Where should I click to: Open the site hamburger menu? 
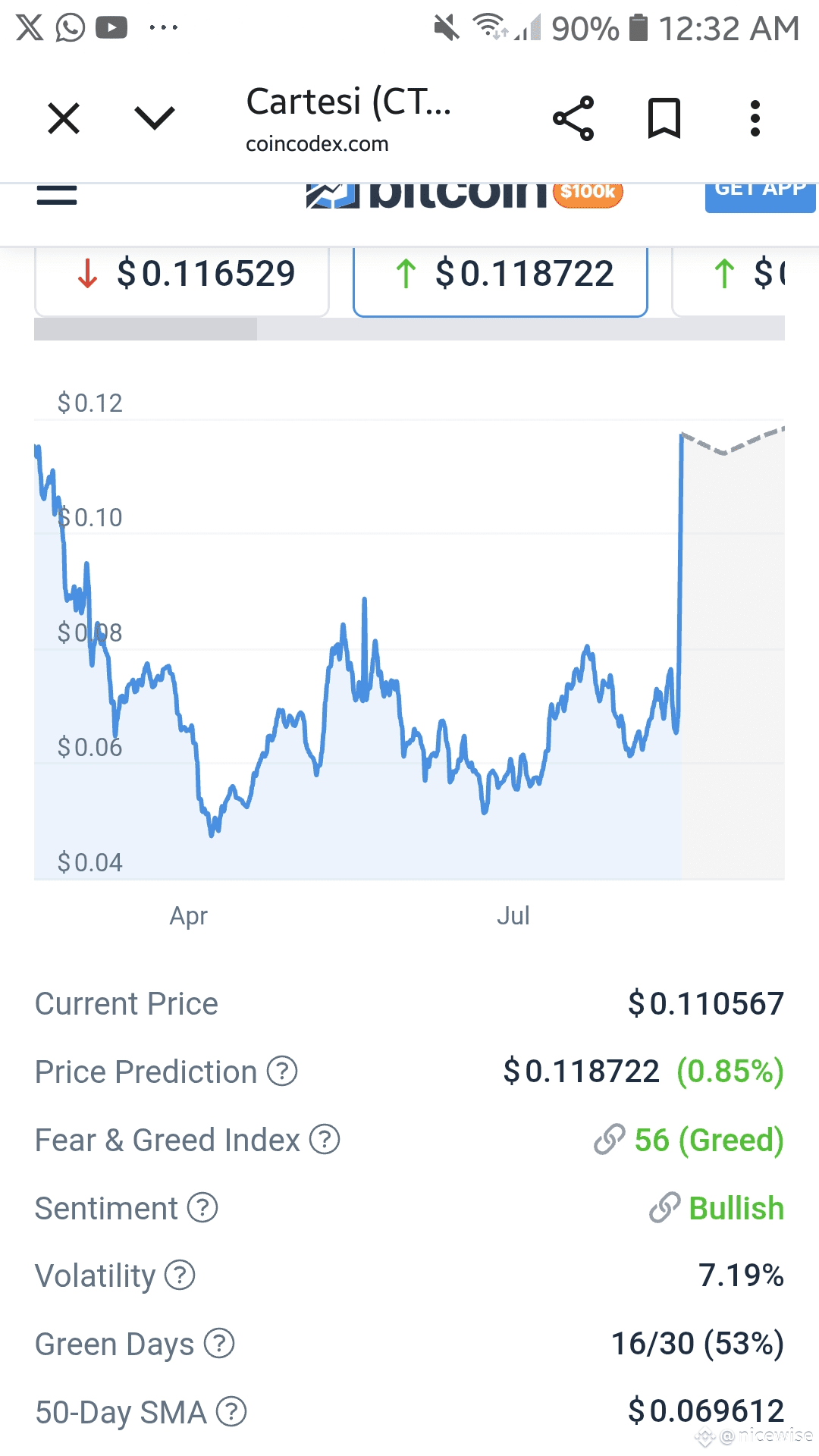[x=57, y=195]
